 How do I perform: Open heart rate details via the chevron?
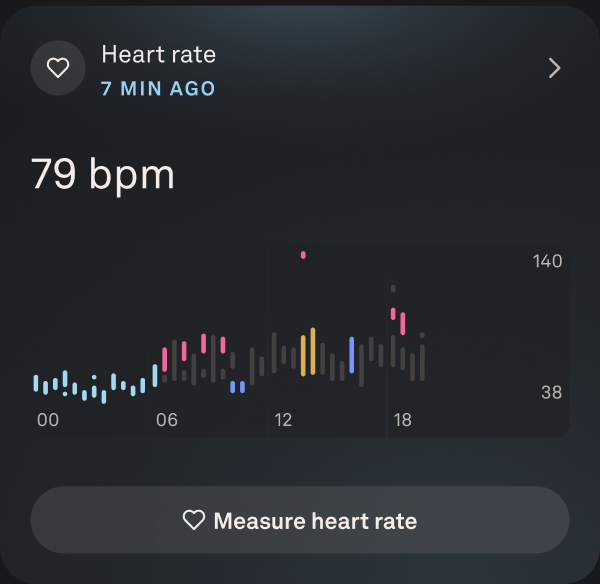coord(555,68)
